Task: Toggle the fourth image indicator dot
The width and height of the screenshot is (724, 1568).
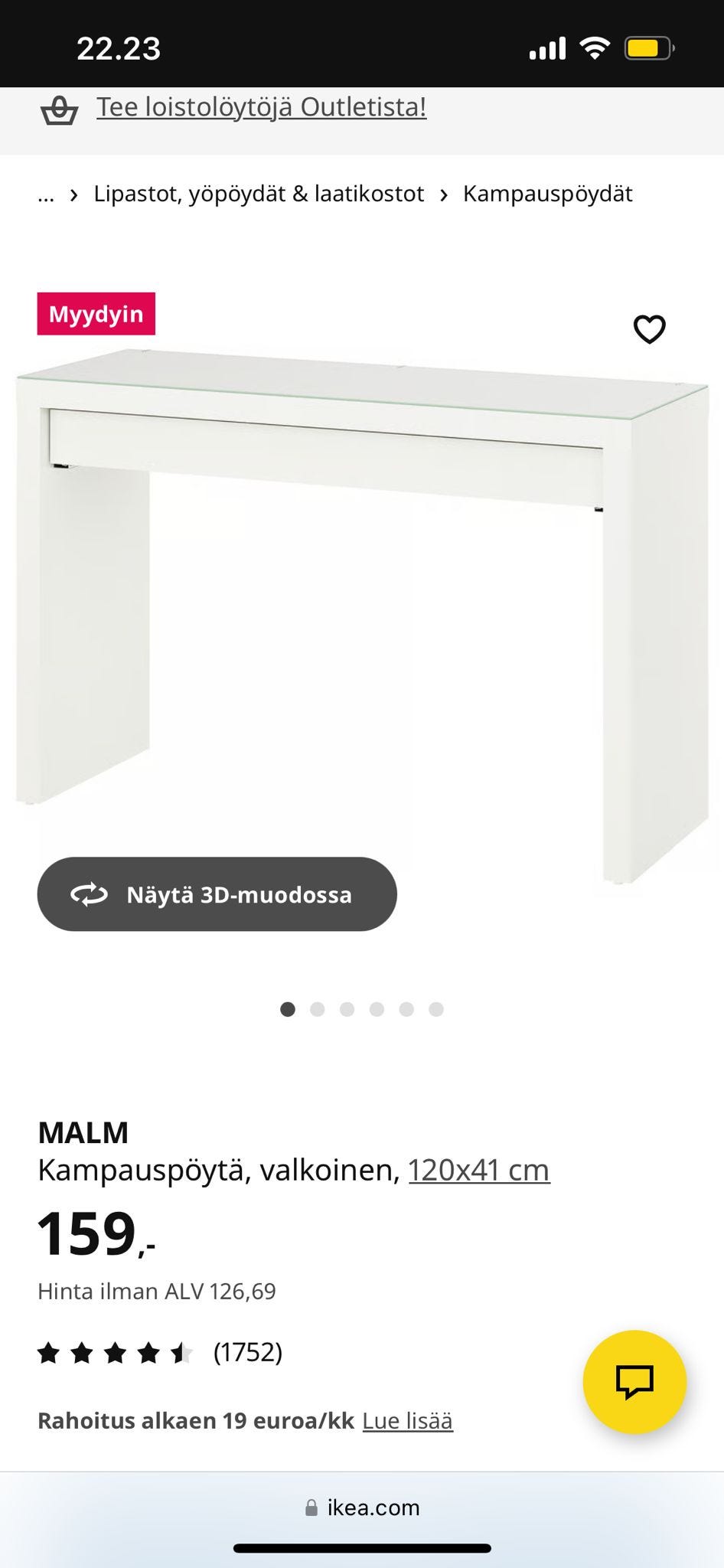Action: (377, 1009)
